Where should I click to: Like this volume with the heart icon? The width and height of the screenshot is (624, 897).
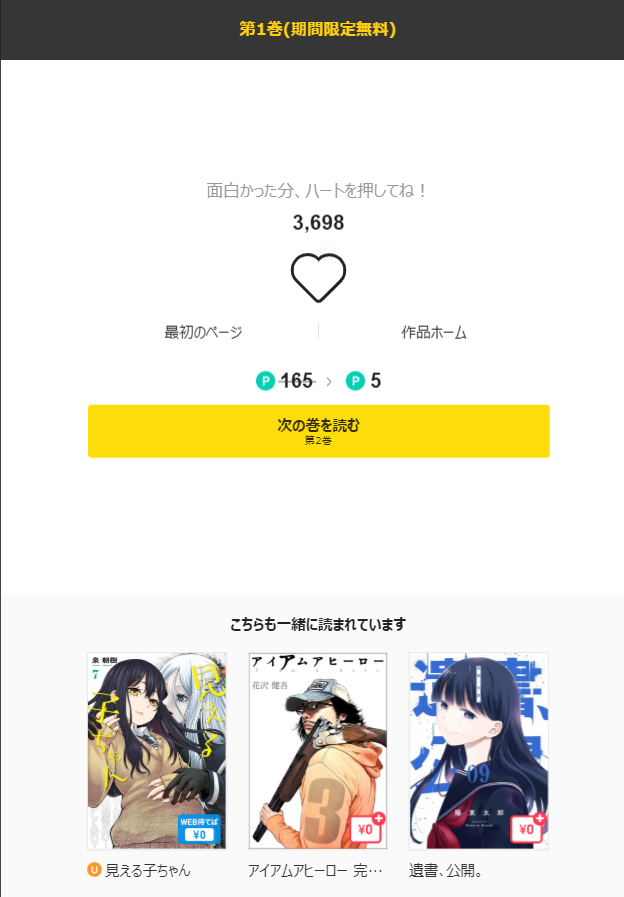318,277
